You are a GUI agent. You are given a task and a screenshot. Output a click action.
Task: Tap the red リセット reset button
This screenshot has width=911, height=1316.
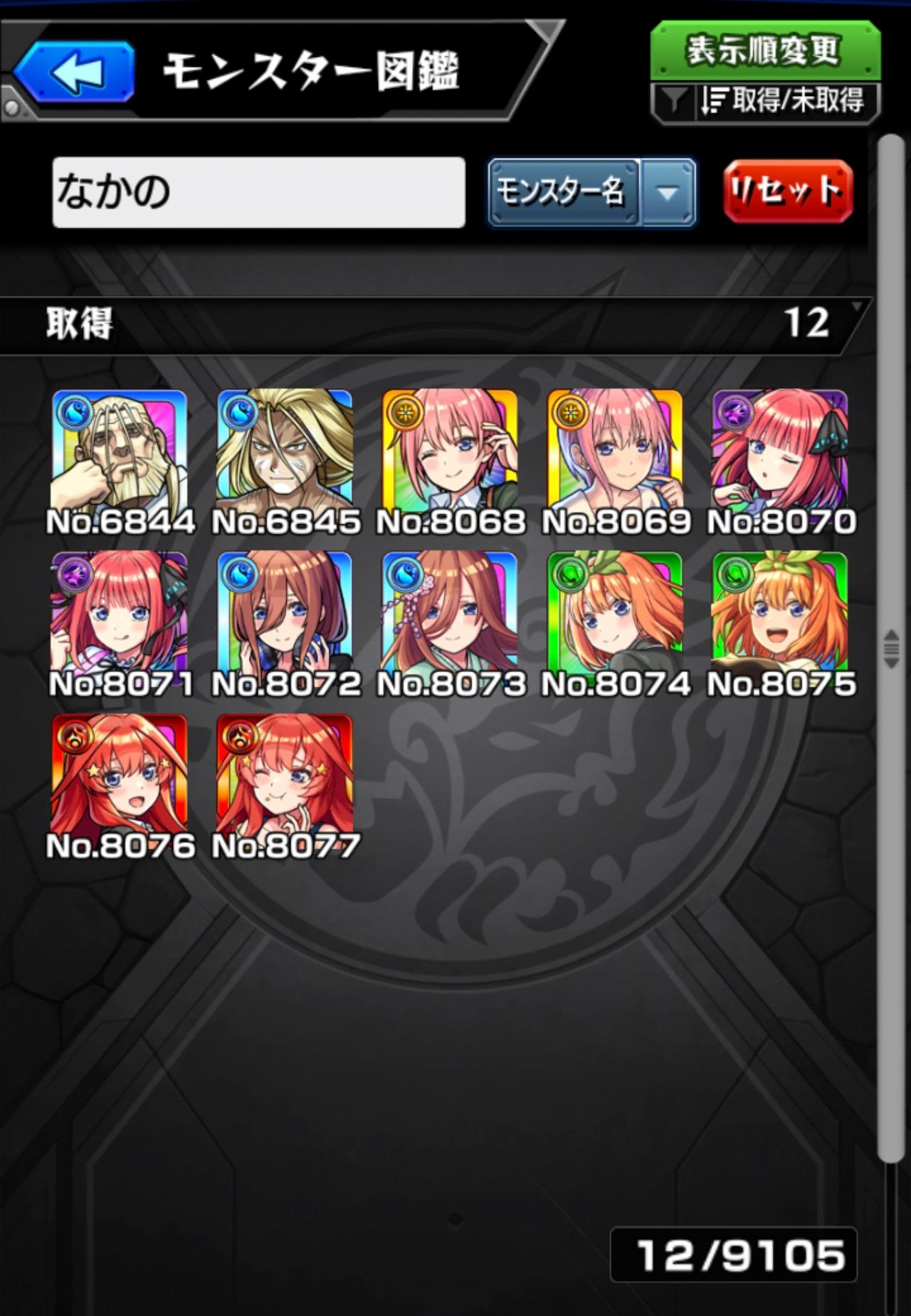(787, 191)
